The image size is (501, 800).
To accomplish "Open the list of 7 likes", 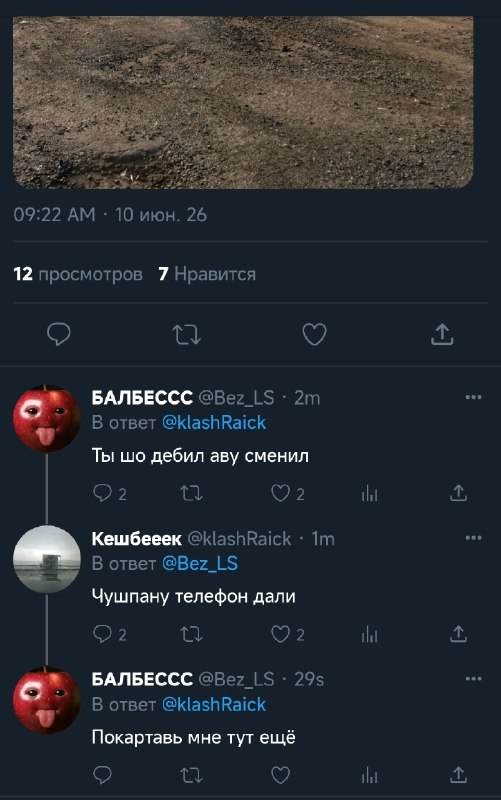I will click(x=207, y=274).
